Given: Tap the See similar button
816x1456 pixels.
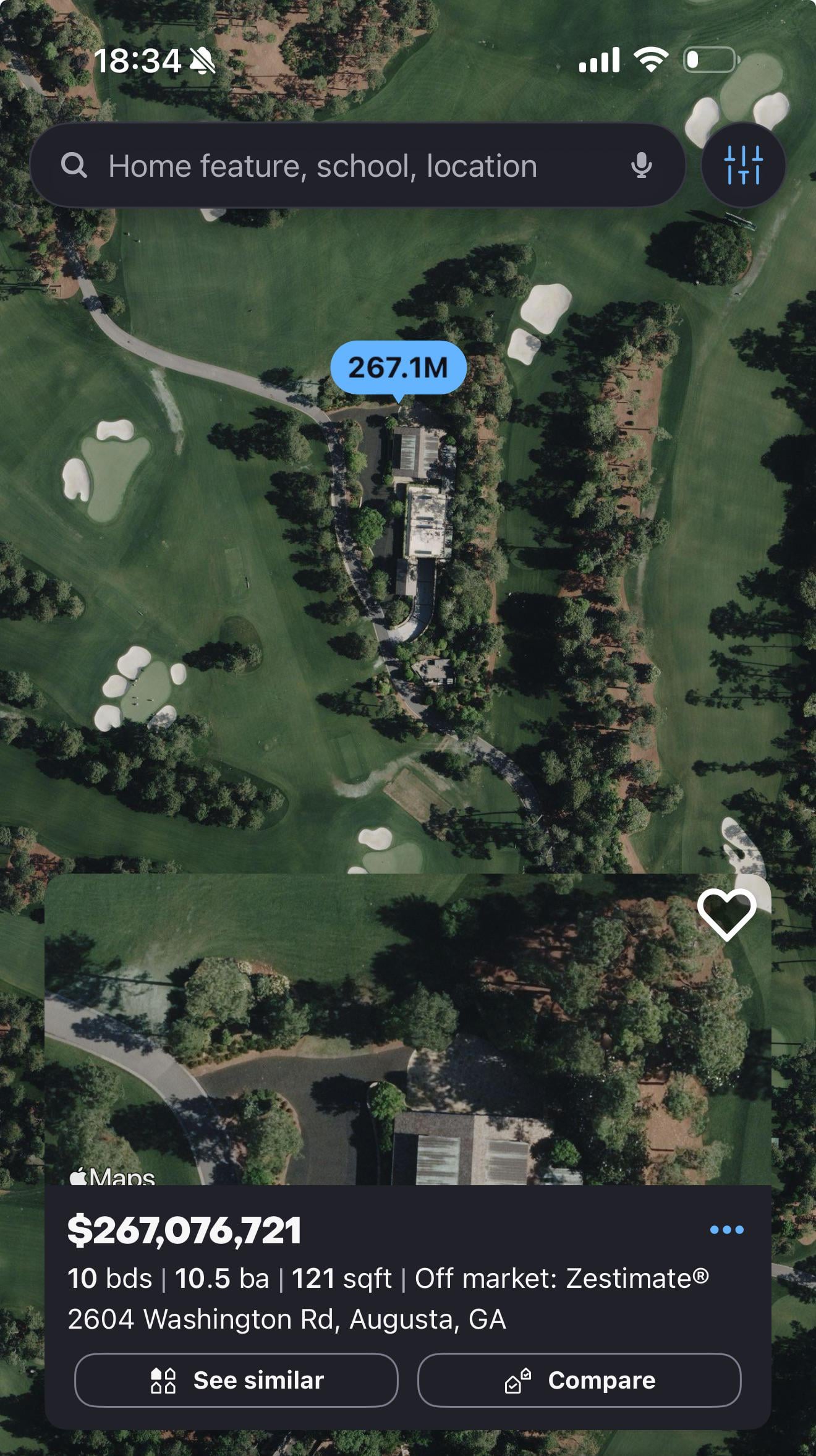Looking at the screenshot, I should [236, 1381].
